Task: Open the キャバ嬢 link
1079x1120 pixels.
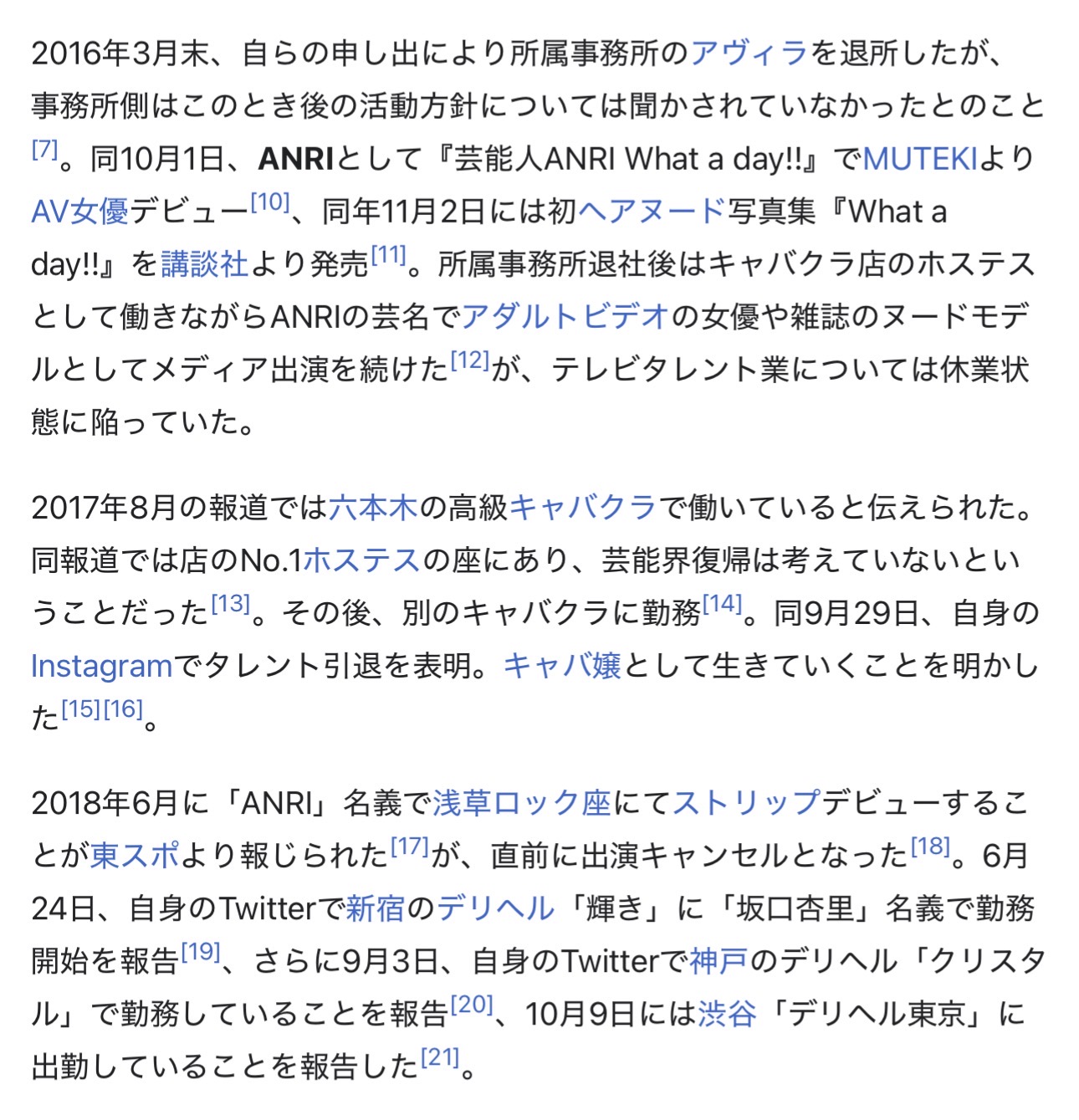Action: 562,667
